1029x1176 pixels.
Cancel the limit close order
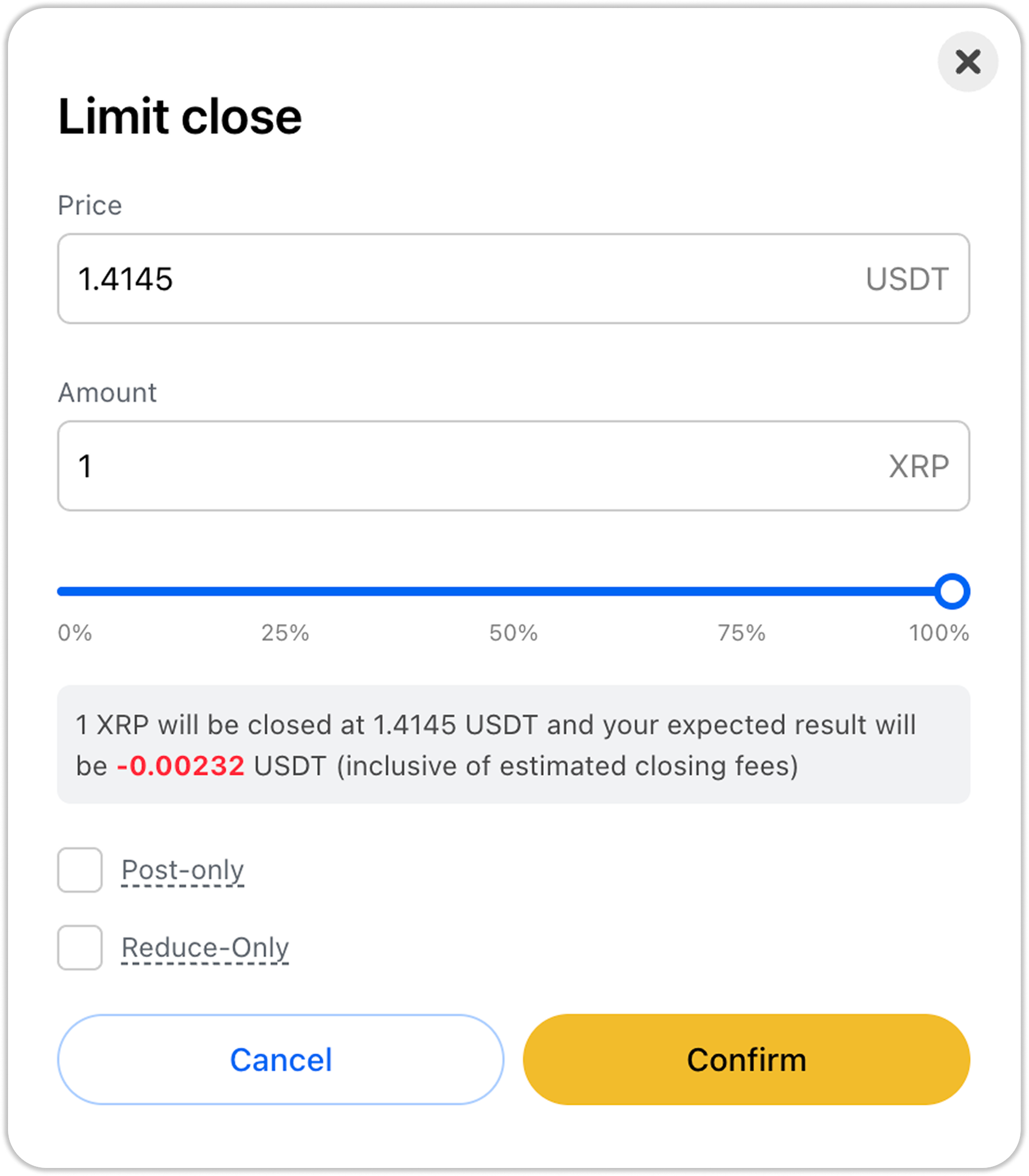point(281,1059)
